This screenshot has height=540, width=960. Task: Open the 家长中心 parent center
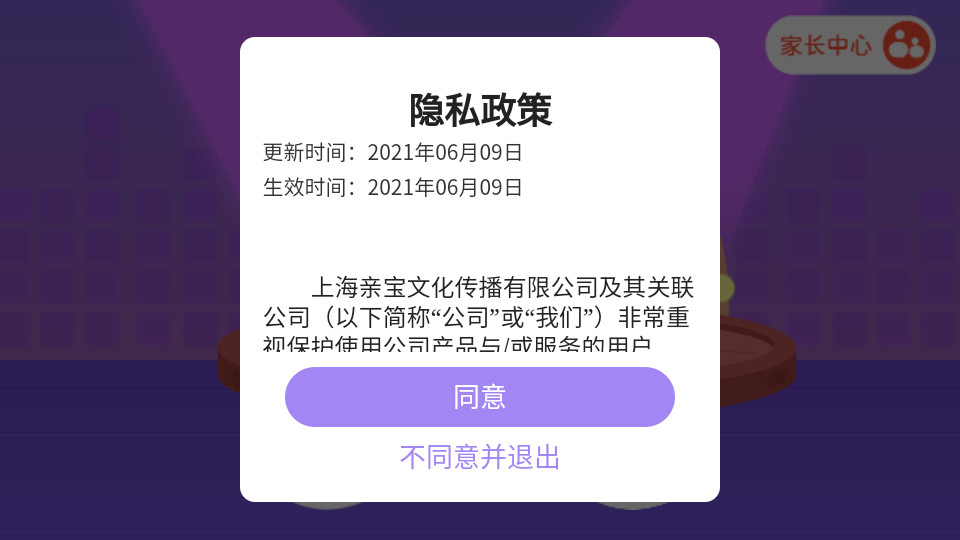tap(851, 45)
